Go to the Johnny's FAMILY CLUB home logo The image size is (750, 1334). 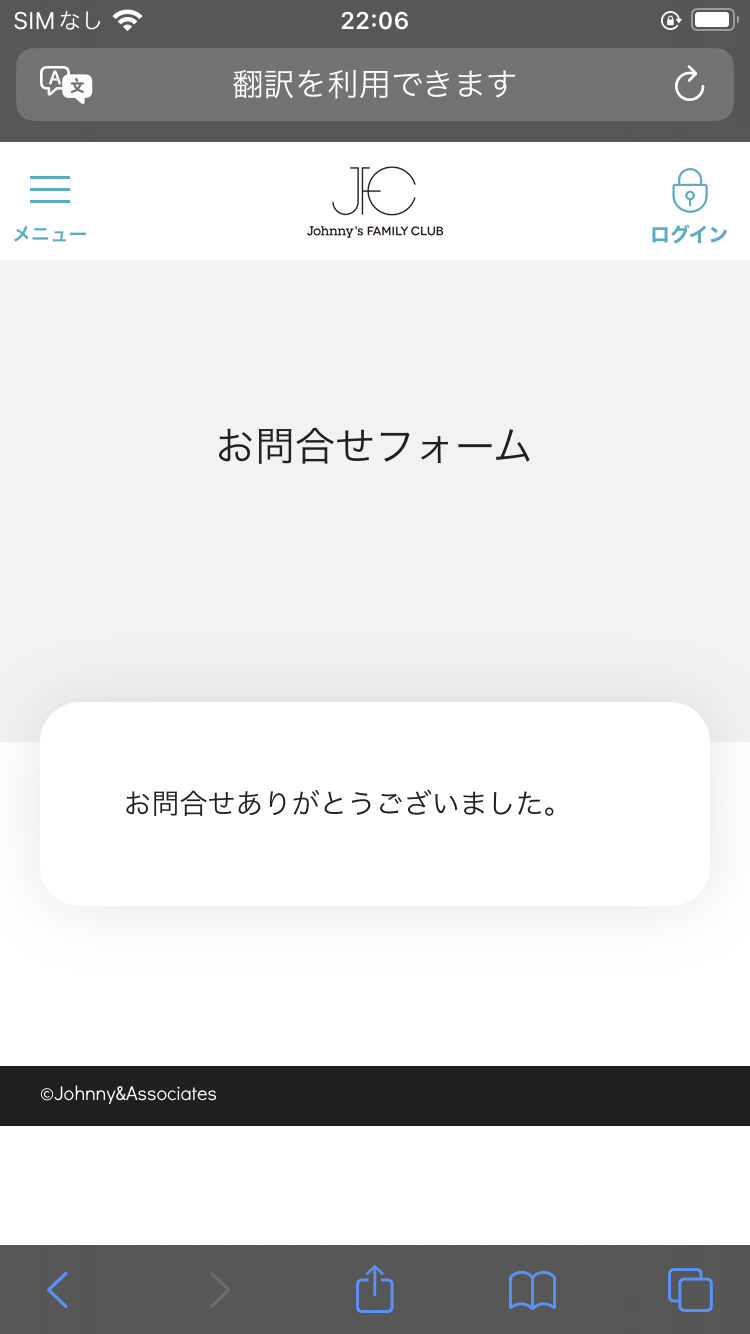click(375, 202)
